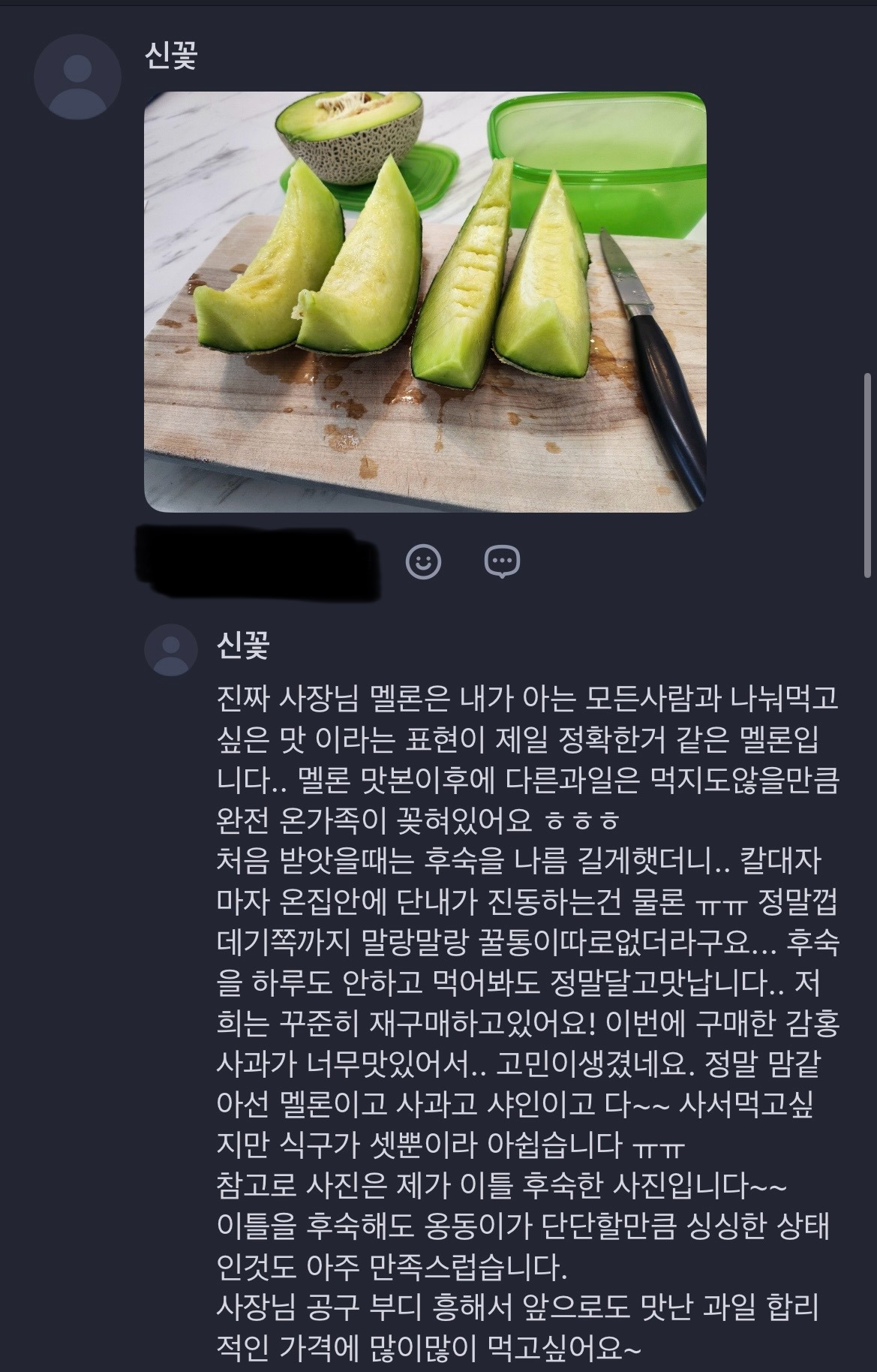Screen dimensions: 877x1372
Task: Open the emoji reaction picker below the photo
Action: click(x=425, y=561)
